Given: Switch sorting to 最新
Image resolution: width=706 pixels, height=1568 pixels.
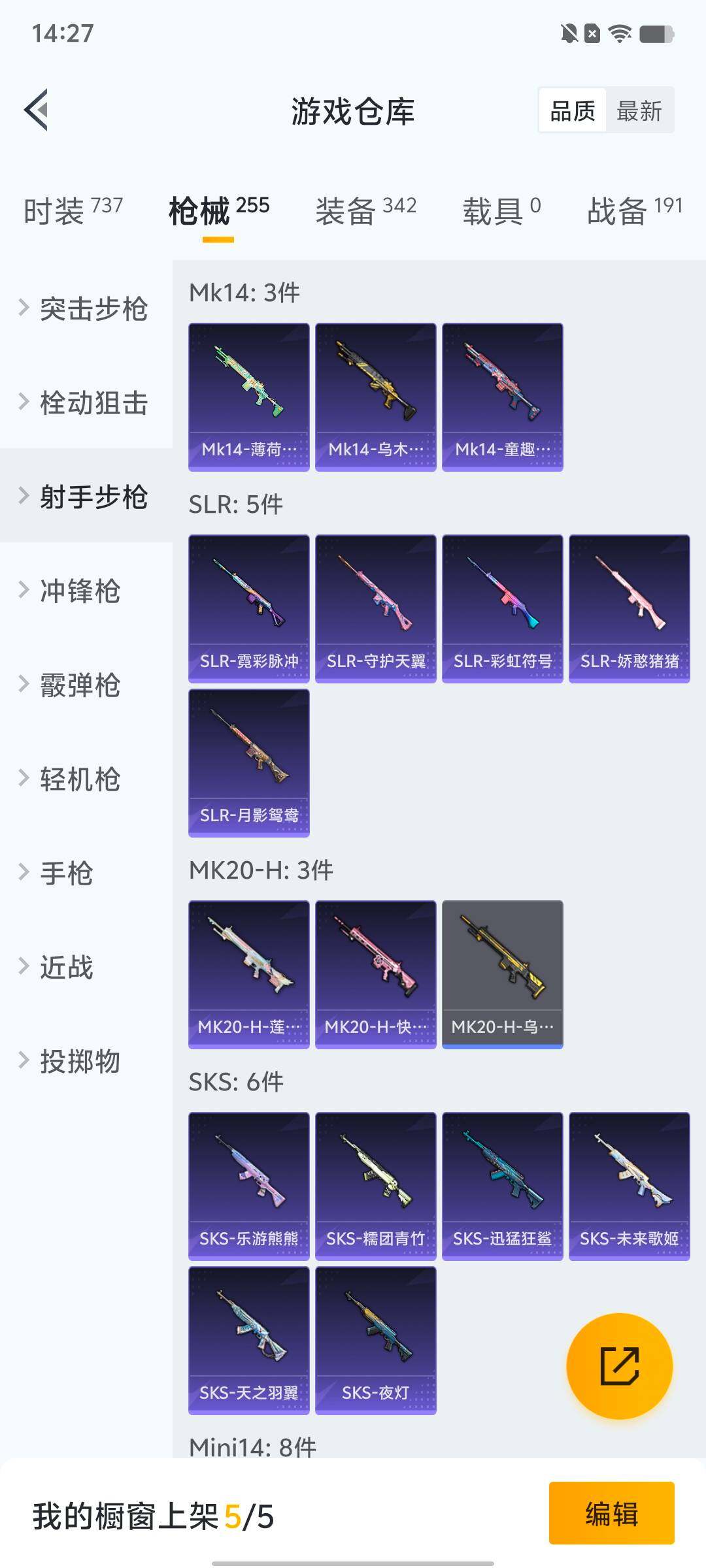Looking at the screenshot, I should pyautogui.click(x=639, y=110).
